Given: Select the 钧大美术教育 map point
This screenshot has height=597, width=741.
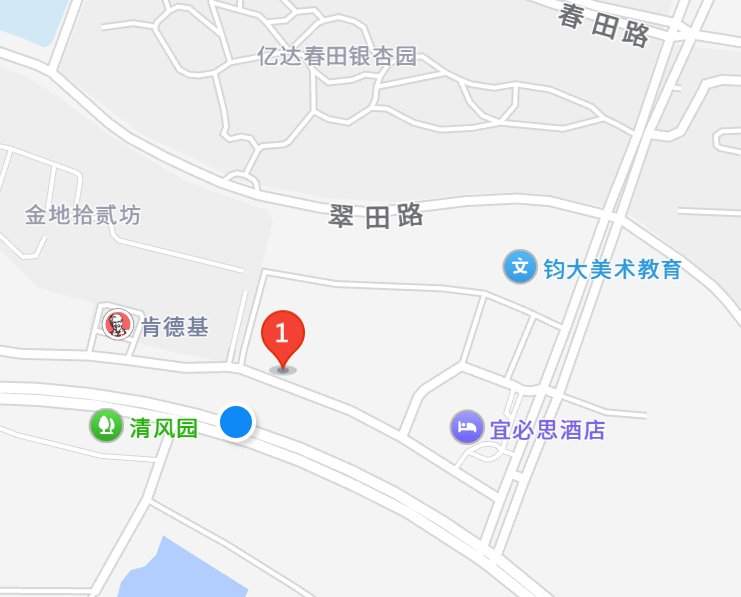Looking at the screenshot, I should (519, 267).
